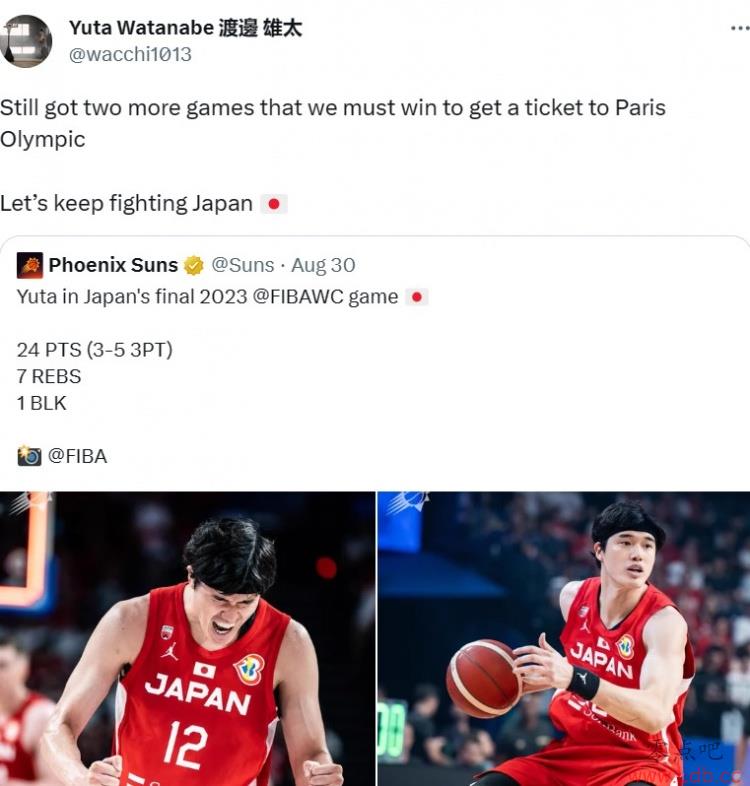View photo of Yuta dribbling the ball

563,638
